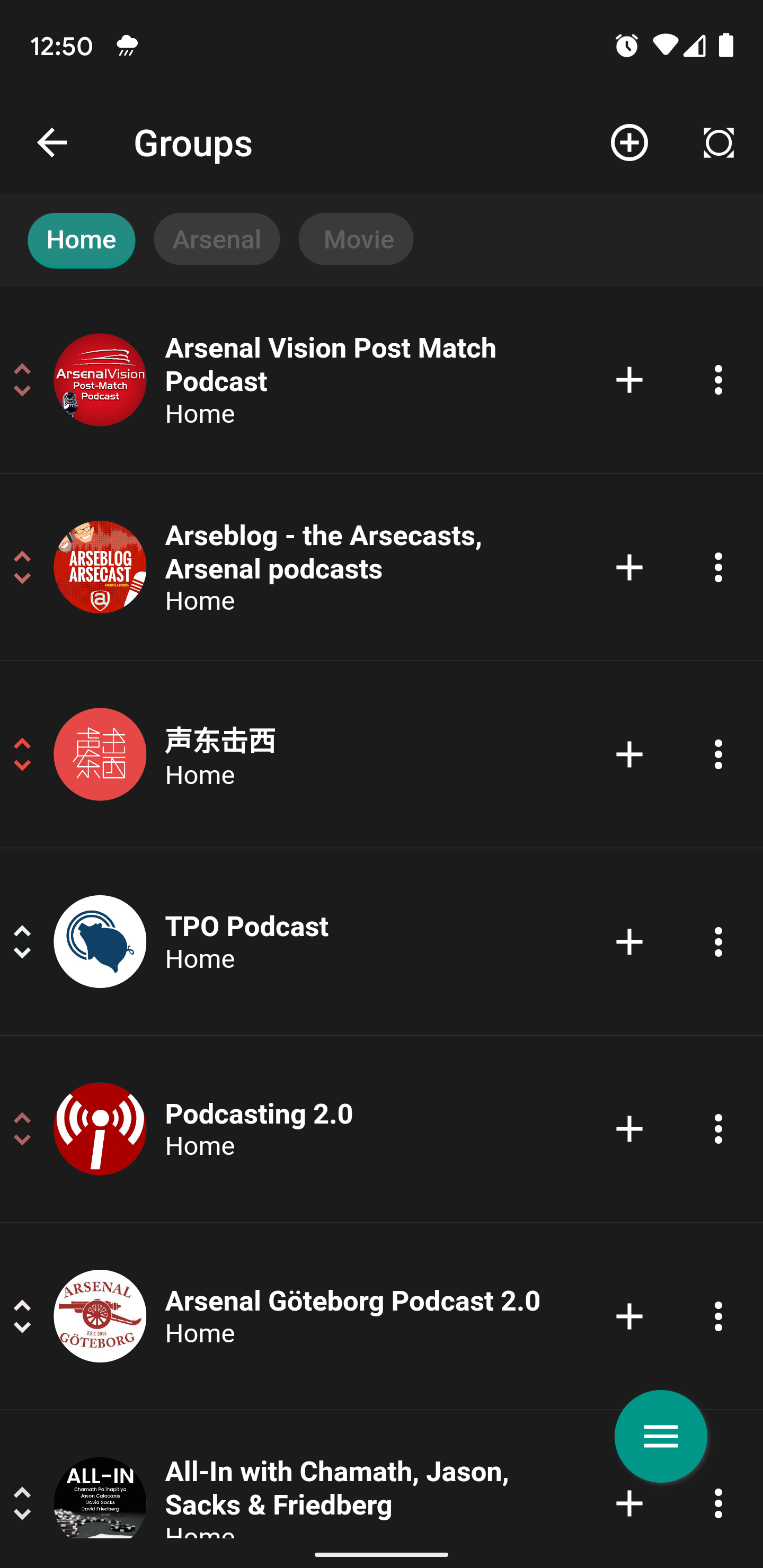The height and width of the screenshot is (1568, 763).
Task: Open Arsenal Vision Post Match Podcast
Action: tap(331, 380)
